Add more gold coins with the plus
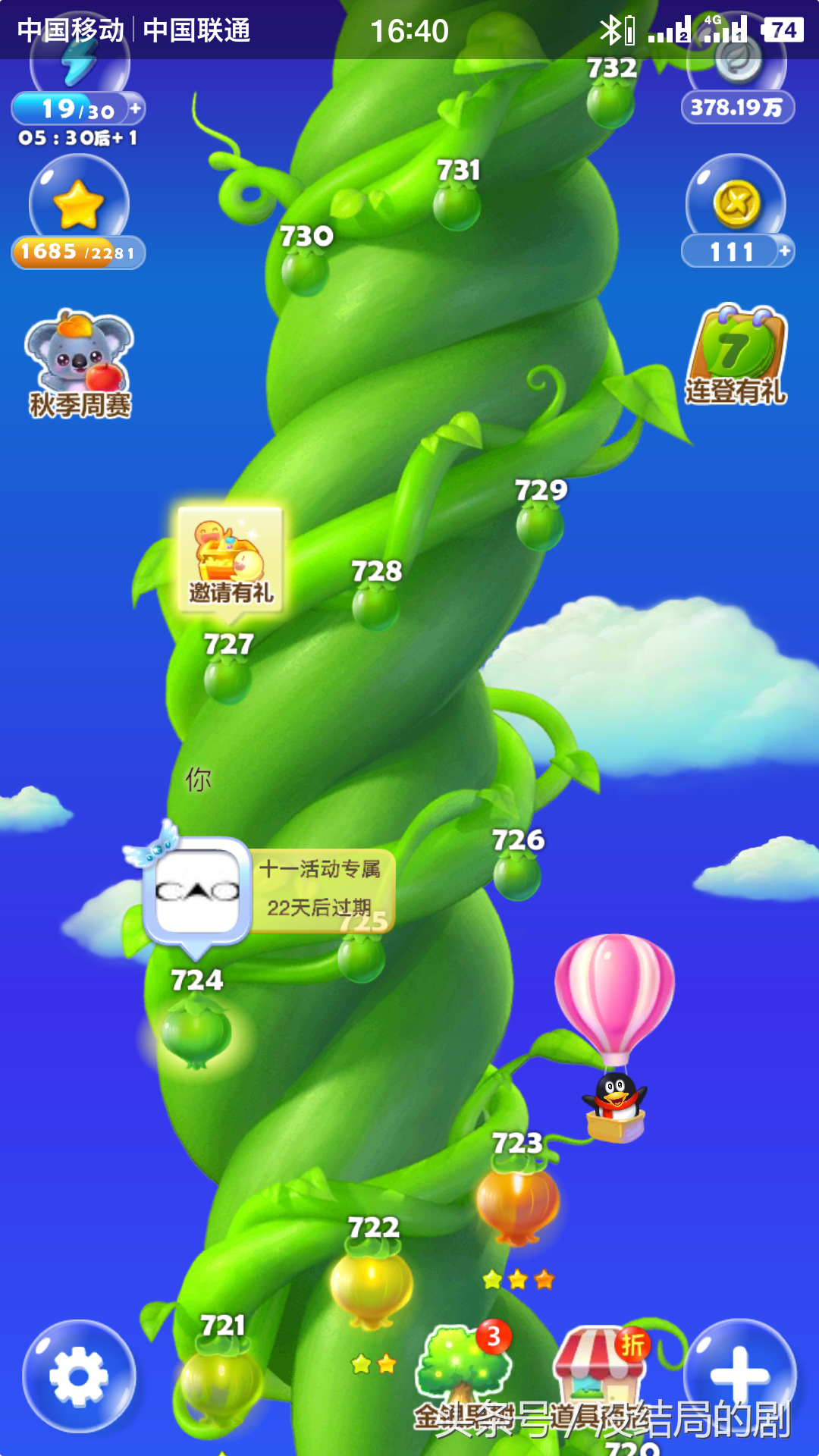819x1456 pixels. [x=784, y=250]
